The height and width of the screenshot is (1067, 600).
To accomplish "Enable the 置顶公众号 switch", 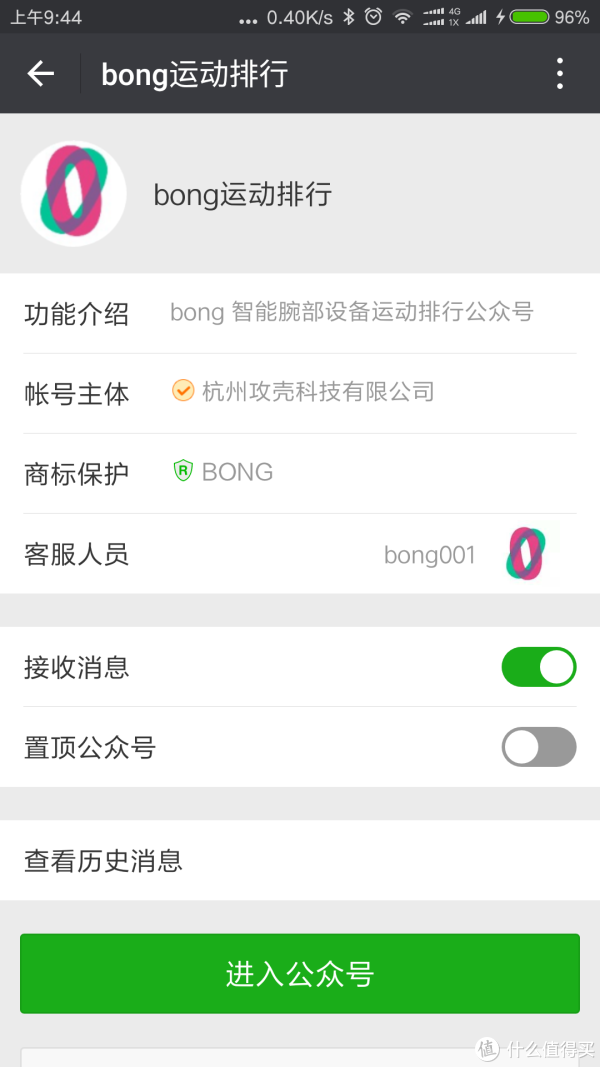I will click(x=539, y=746).
